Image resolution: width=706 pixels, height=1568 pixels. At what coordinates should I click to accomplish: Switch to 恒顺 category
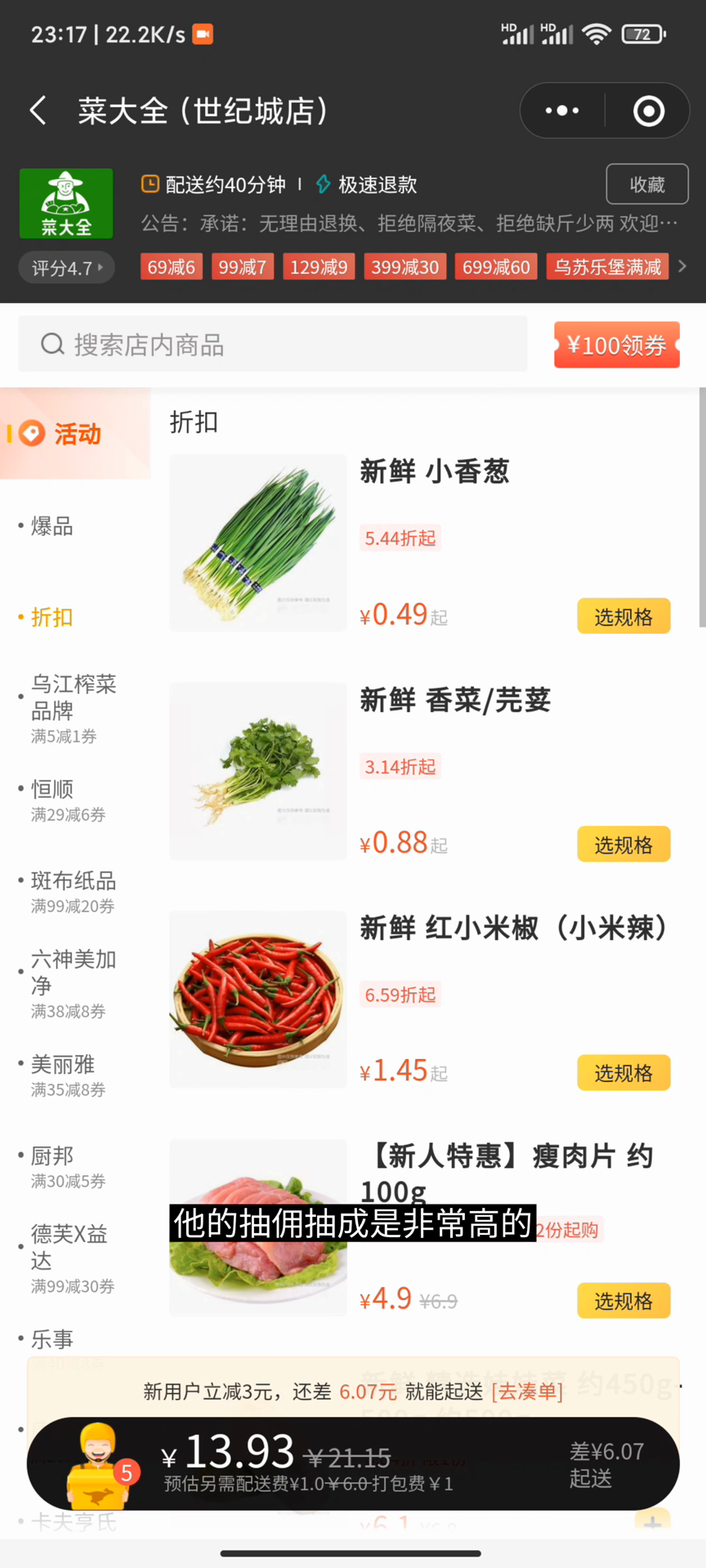pyautogui.click(x=52, y=790)
